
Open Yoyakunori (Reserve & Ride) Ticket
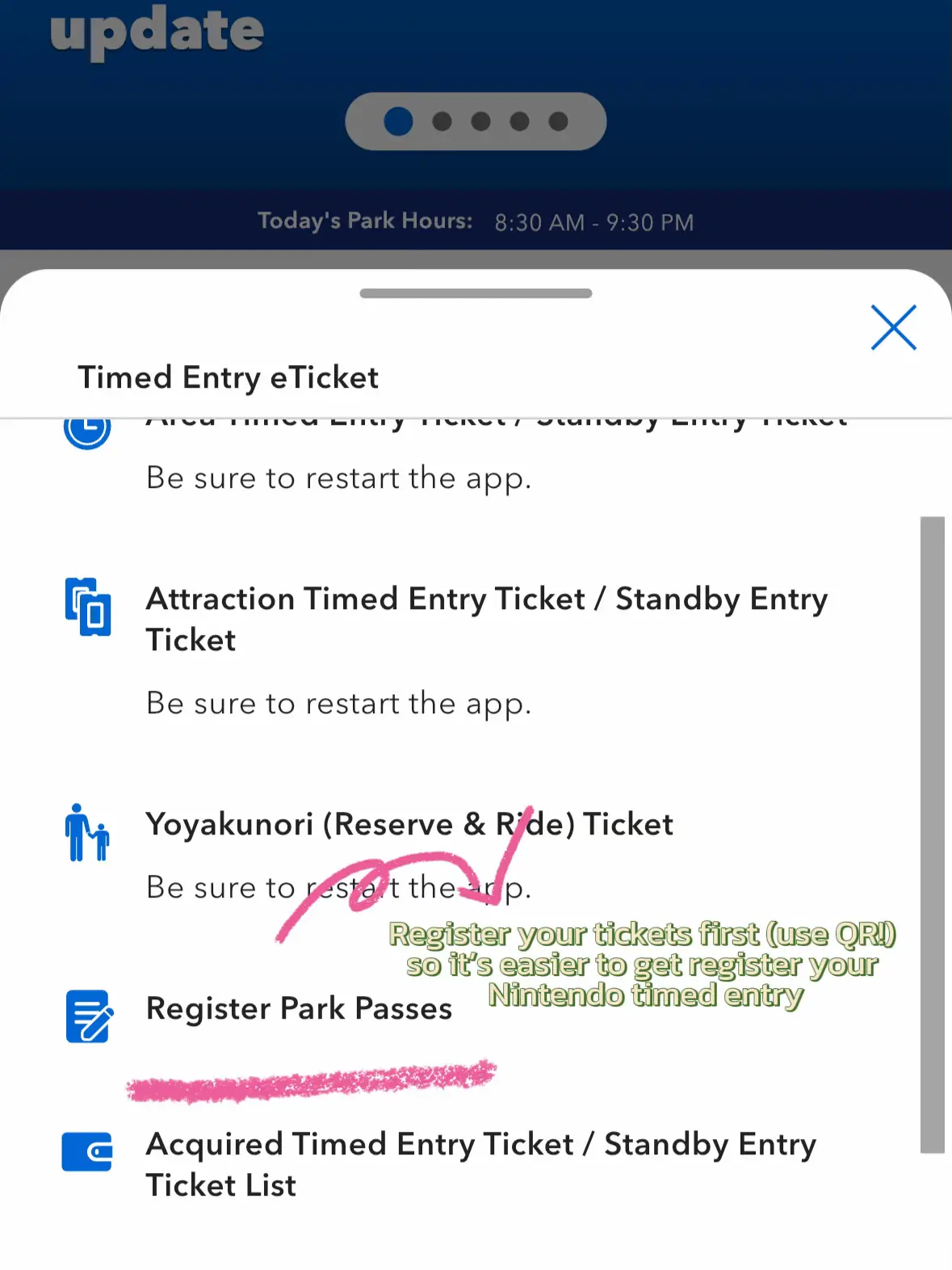[x=409, y=824]
